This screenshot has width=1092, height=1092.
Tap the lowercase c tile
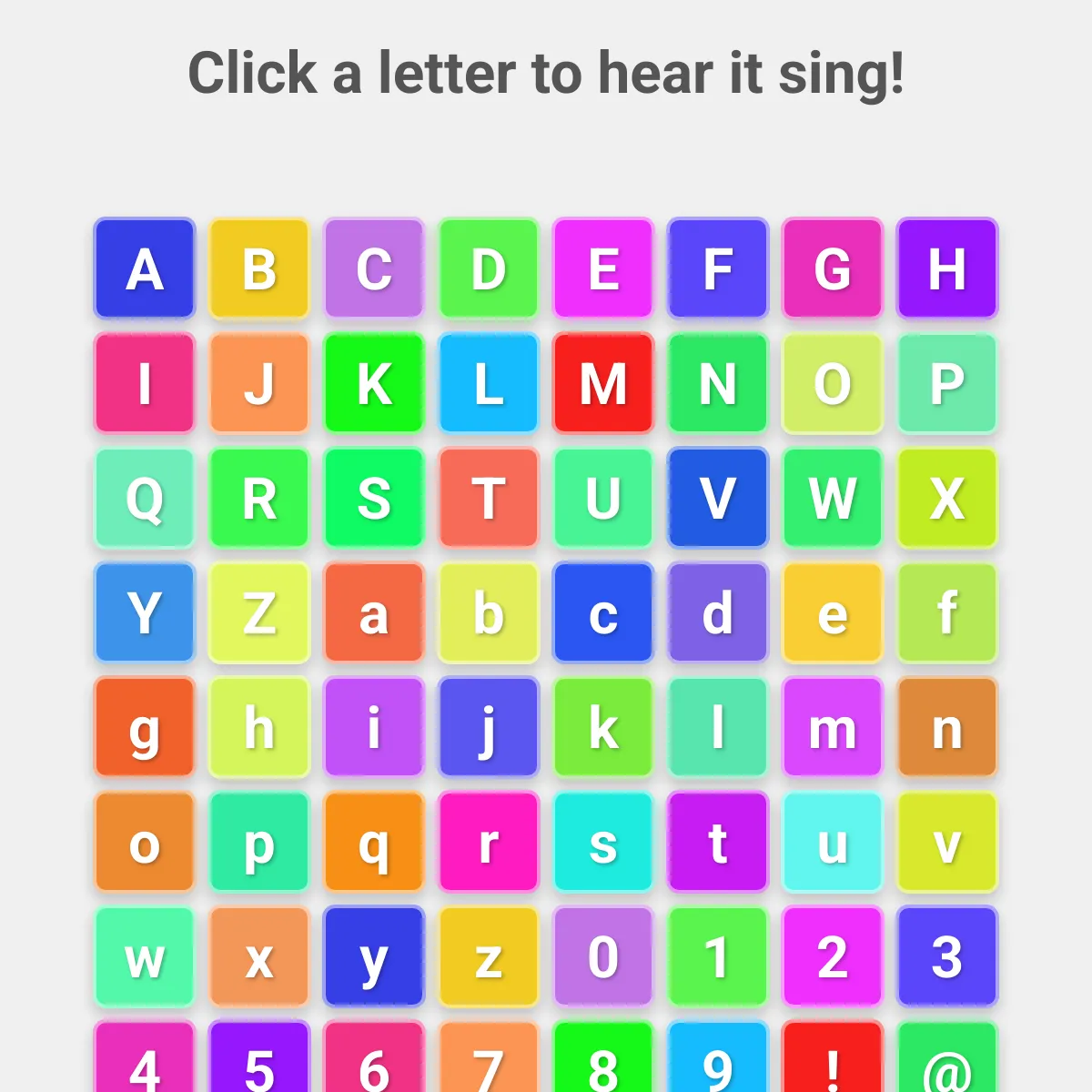click(603, 612)
